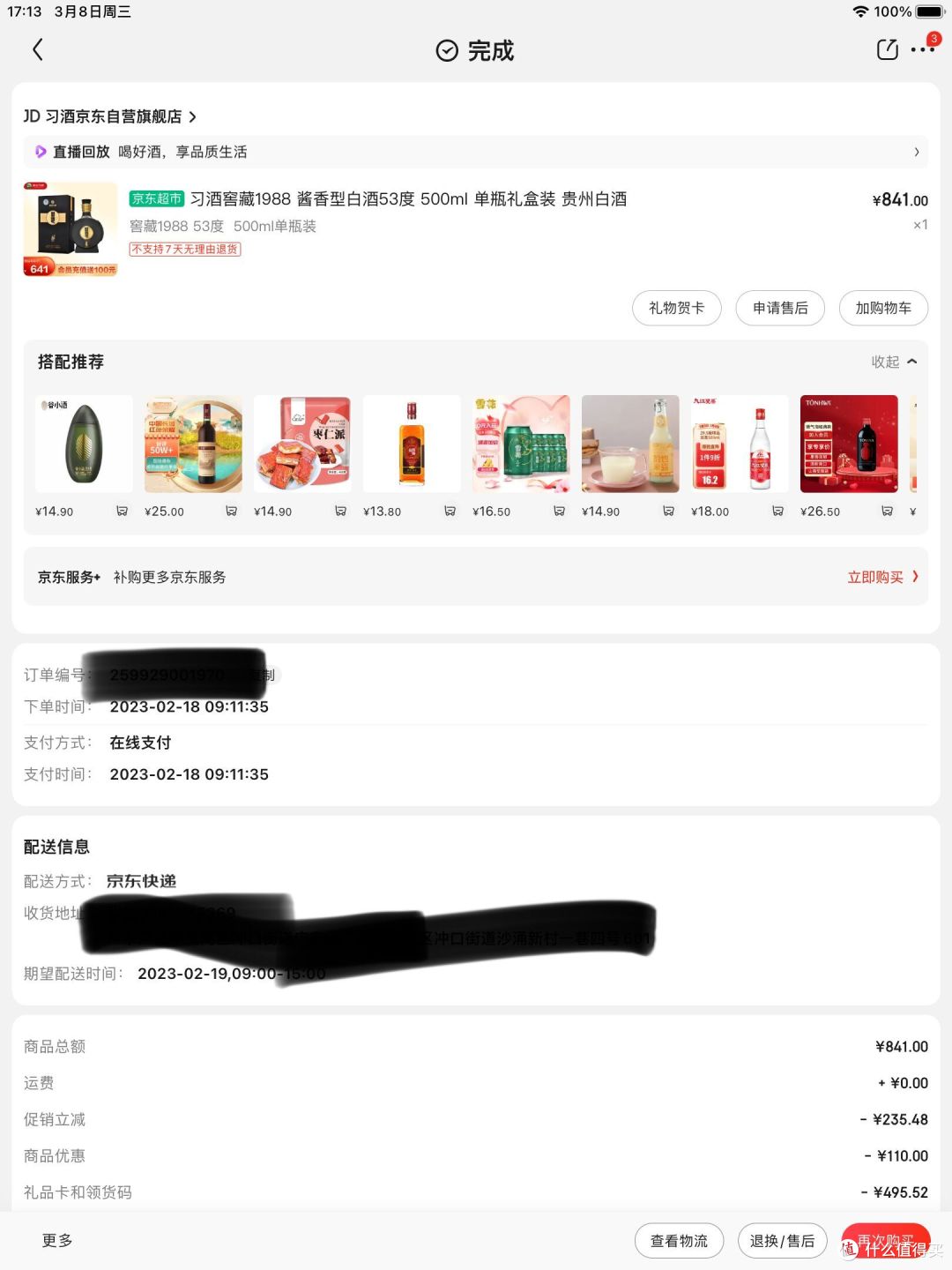Open the three-dot overflow menu
The height and width of the screenshot is (1270, 952).
coord(923,49)
